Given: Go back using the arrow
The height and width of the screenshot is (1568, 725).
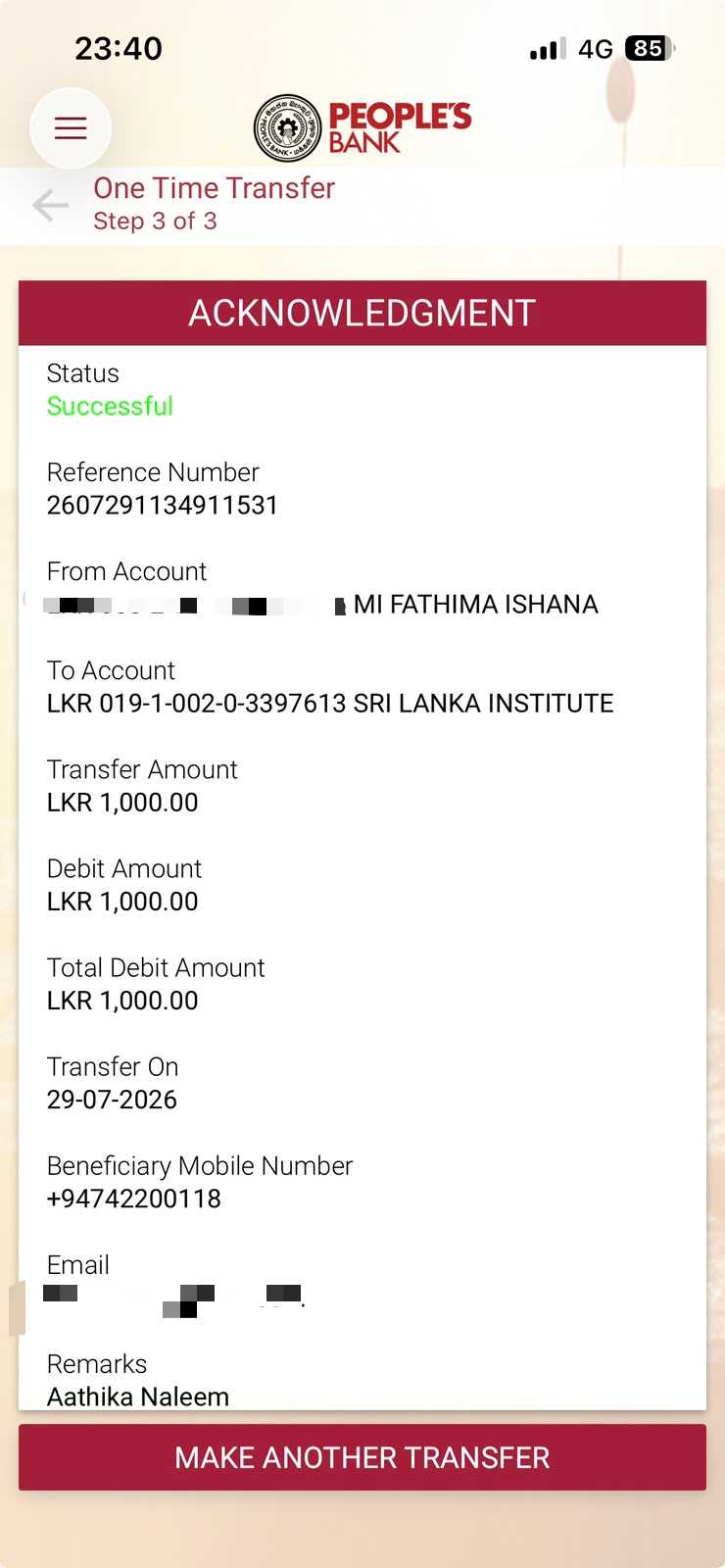Looking at the screenshot, I should pos(50,206).
